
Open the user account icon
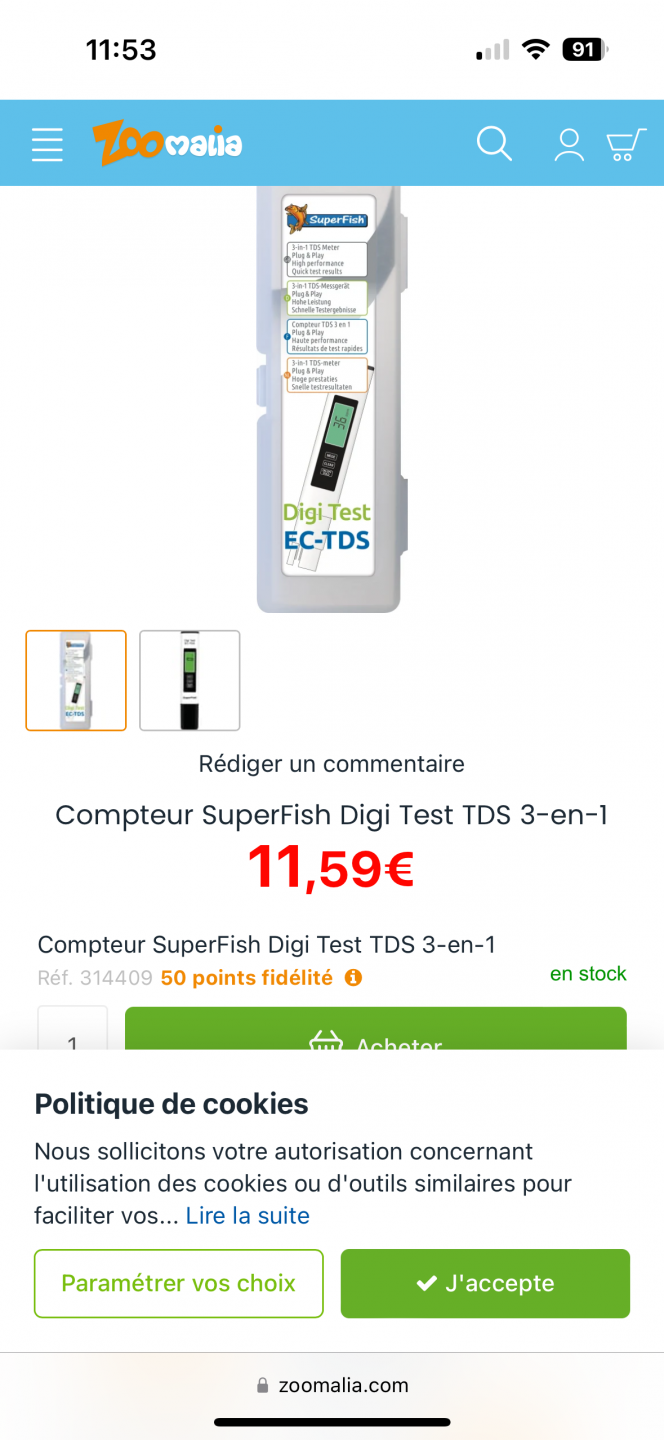569,144
